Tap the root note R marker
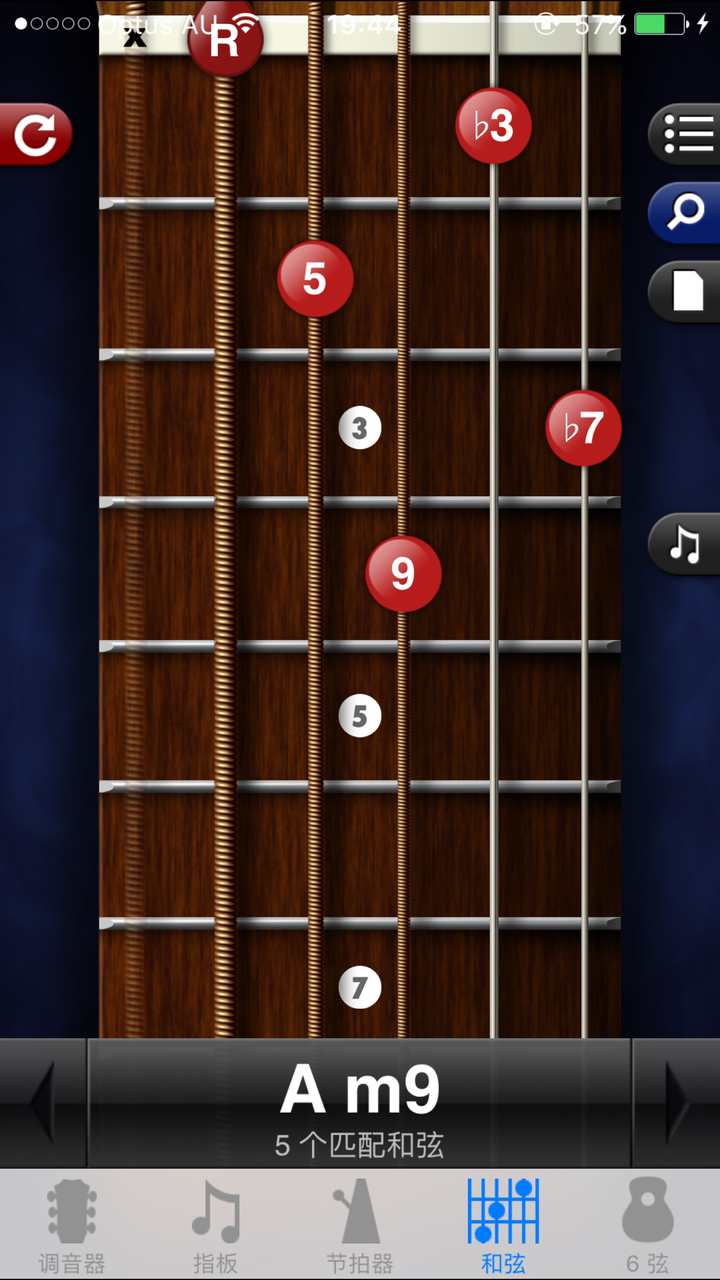 point(225,40)
